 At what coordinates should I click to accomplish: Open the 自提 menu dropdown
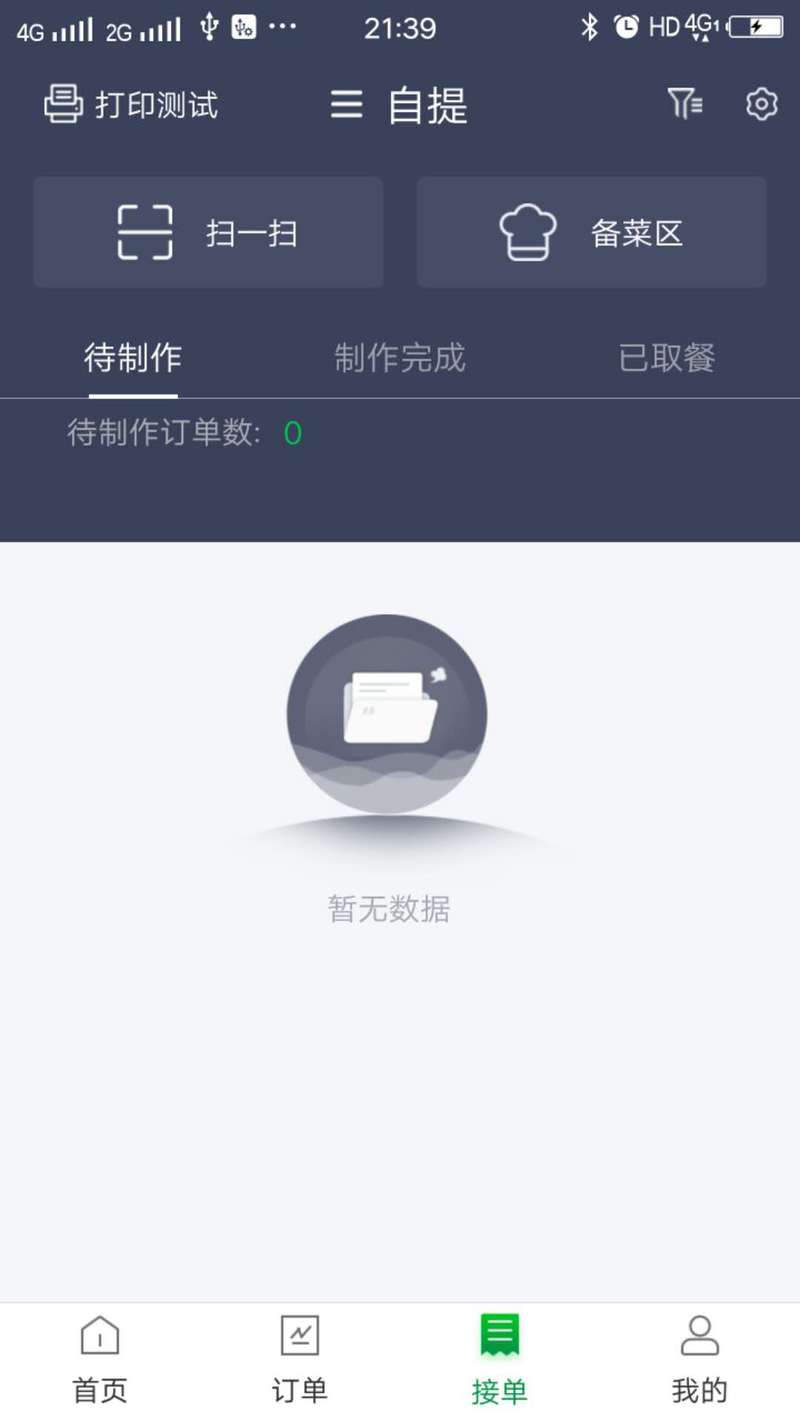tap(399, 105)
